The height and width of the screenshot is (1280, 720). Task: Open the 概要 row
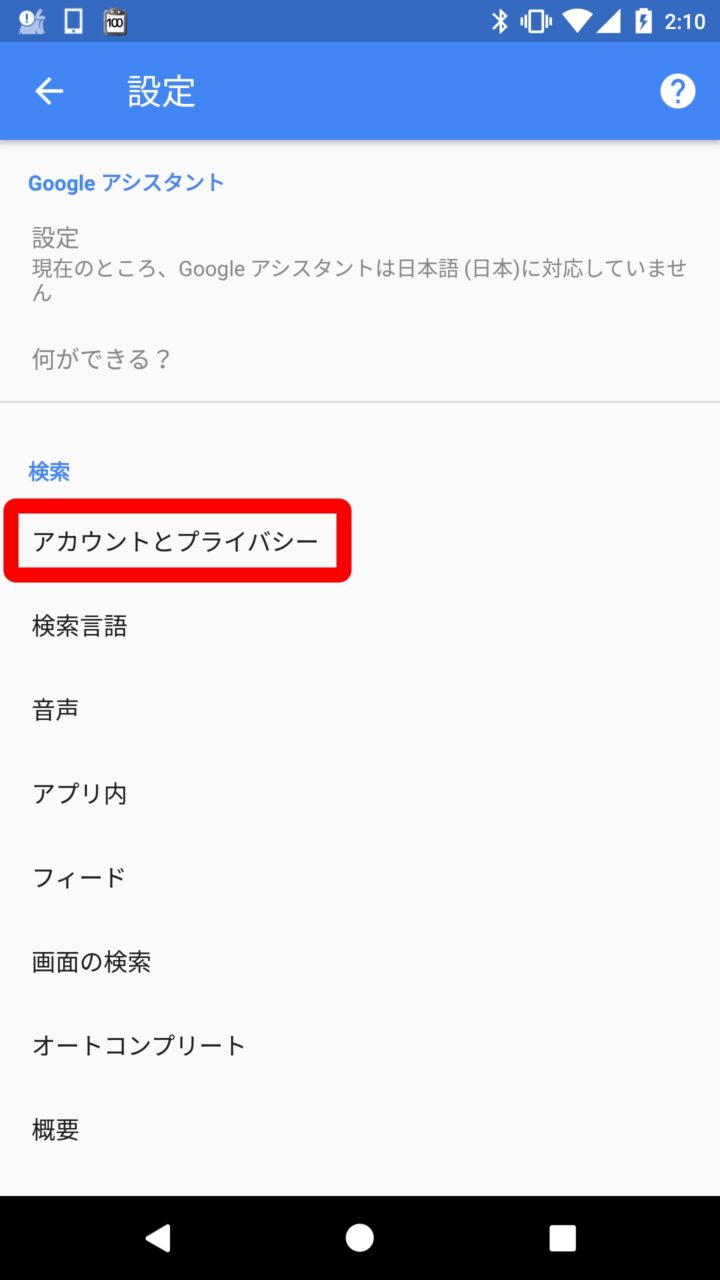[x=56, y=1130]
